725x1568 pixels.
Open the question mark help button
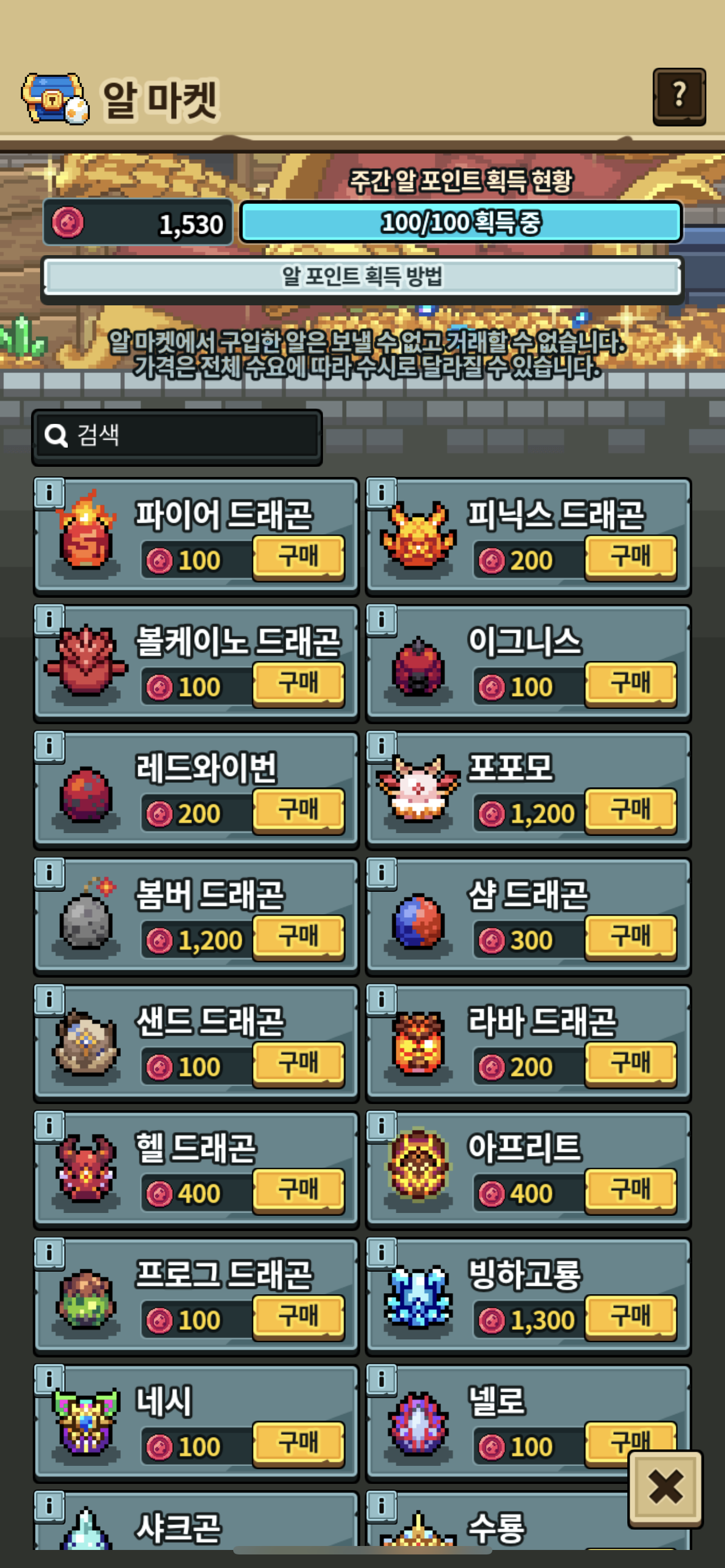[x=679, y=97]
